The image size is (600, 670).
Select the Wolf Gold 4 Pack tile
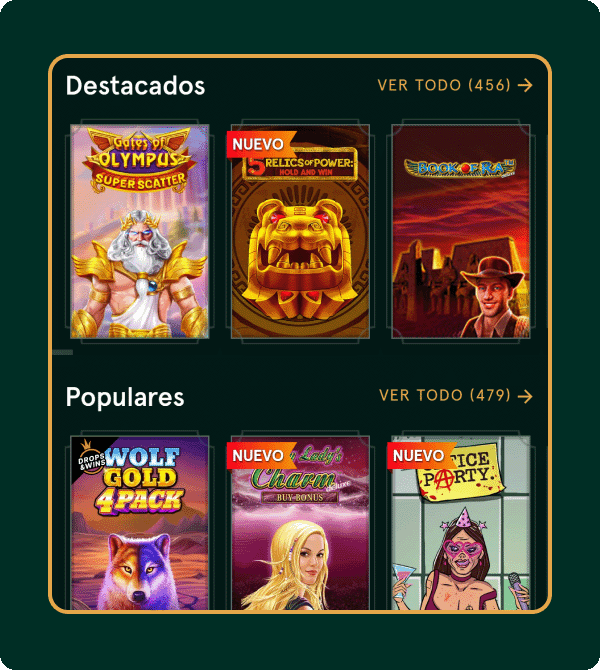pyautogui.click(x=140, y=525)
